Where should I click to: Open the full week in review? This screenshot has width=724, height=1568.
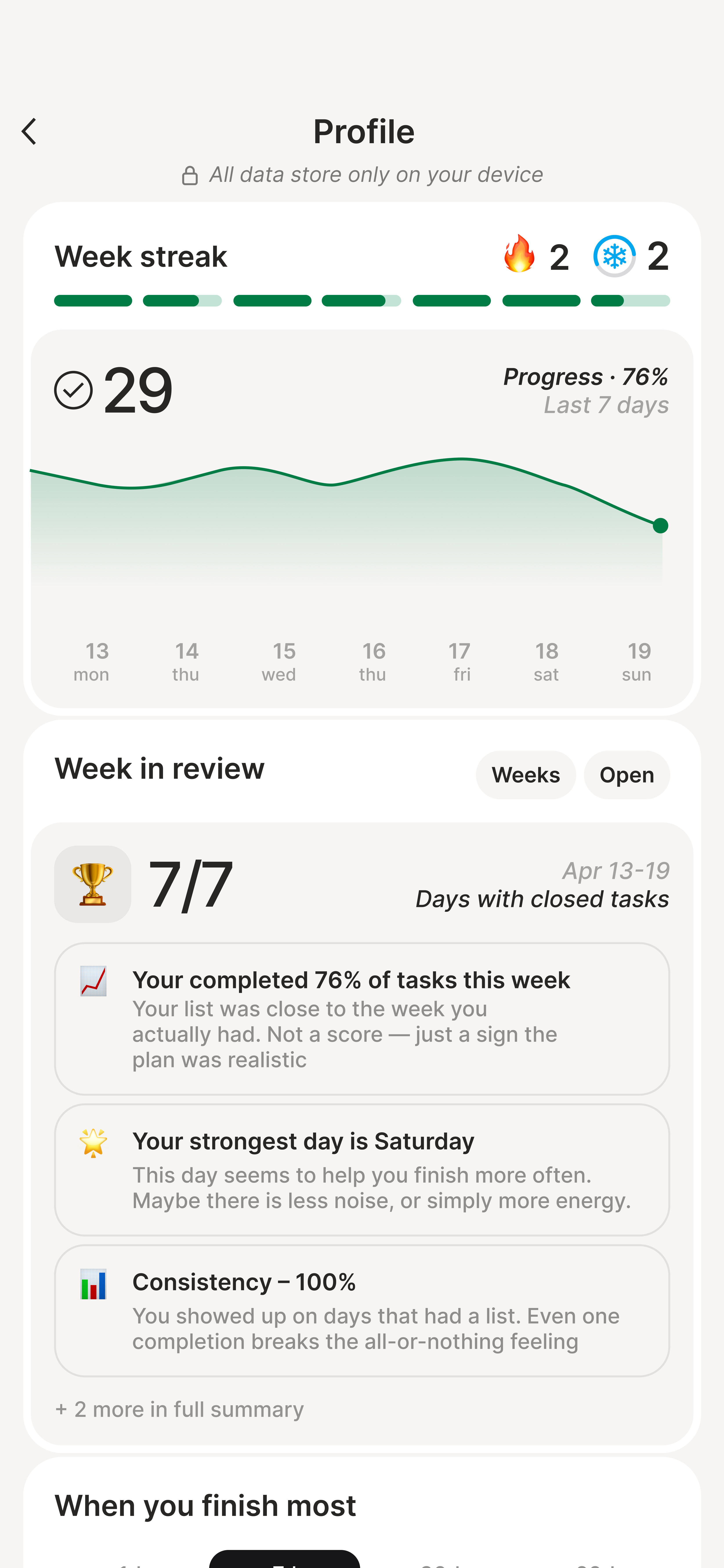coord(626,775)
